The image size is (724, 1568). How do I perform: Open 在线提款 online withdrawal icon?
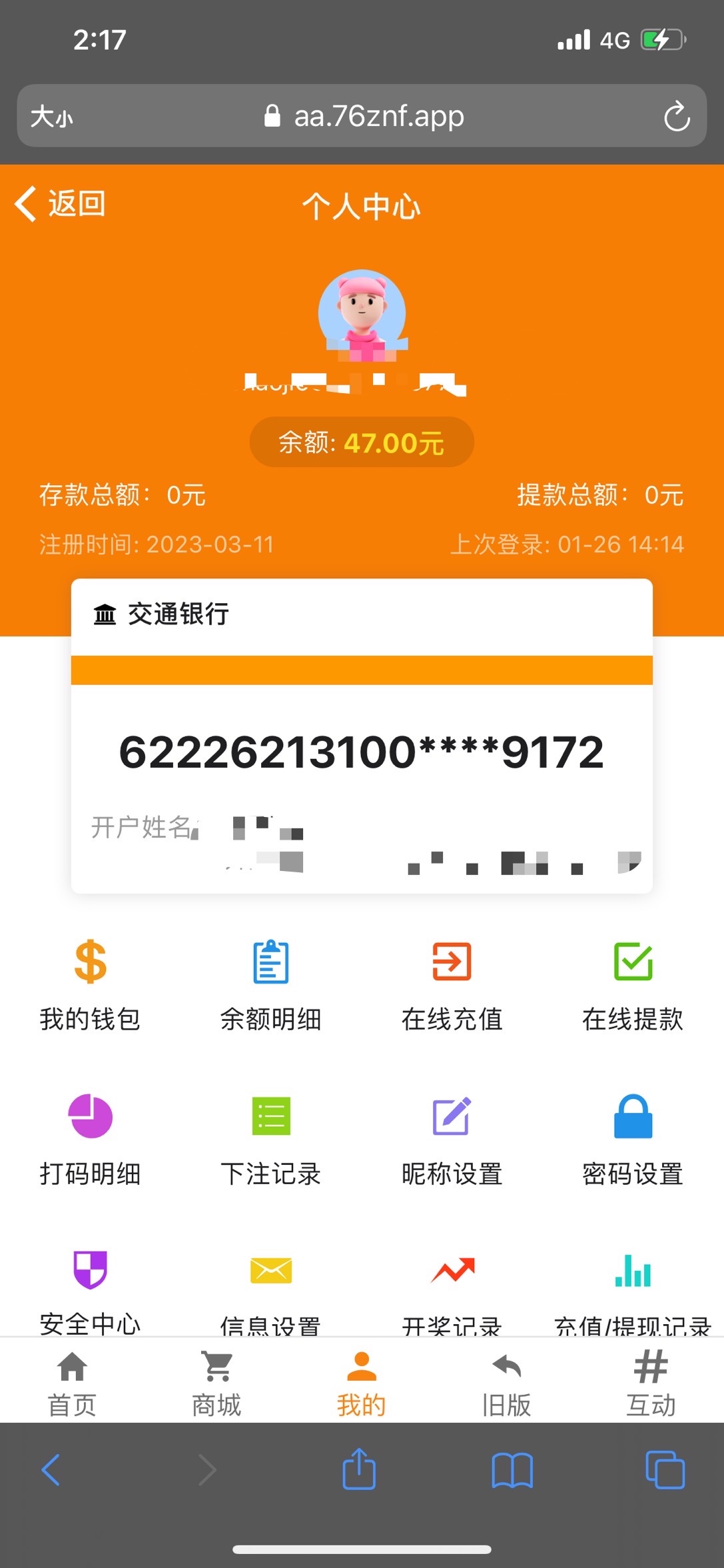(x=633, y=962)
